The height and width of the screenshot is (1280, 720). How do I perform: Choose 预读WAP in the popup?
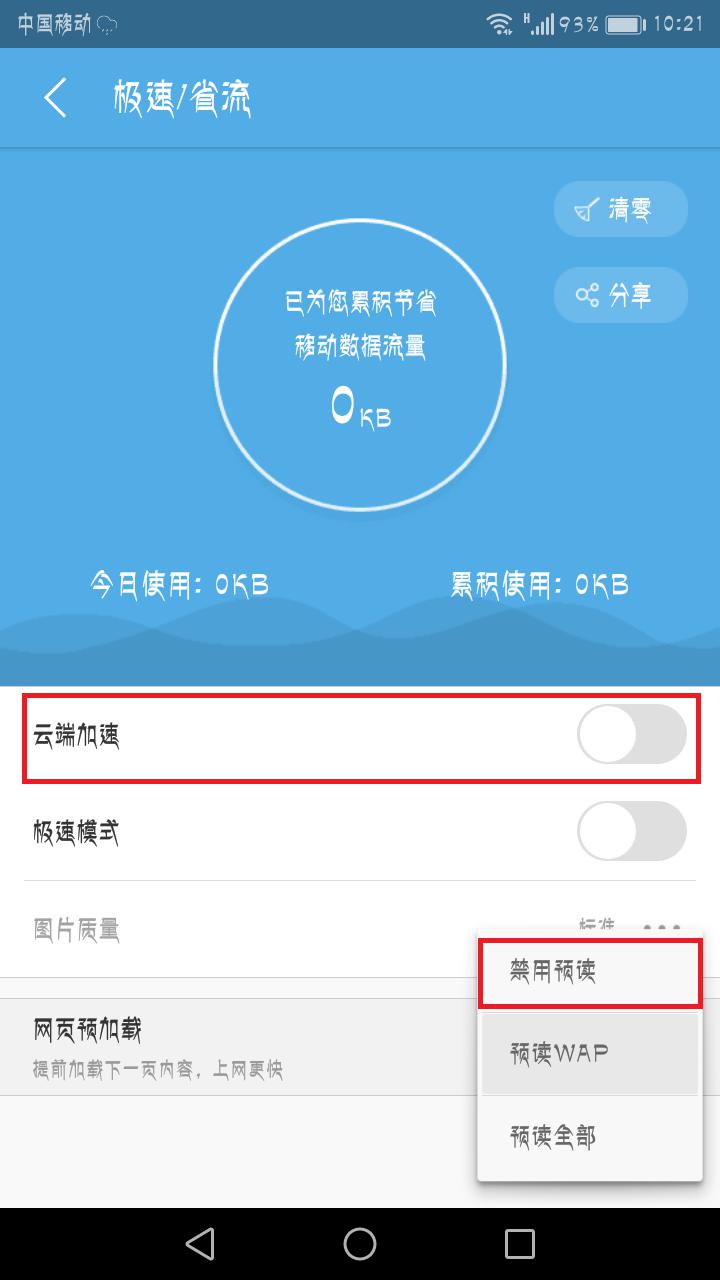590,1053
